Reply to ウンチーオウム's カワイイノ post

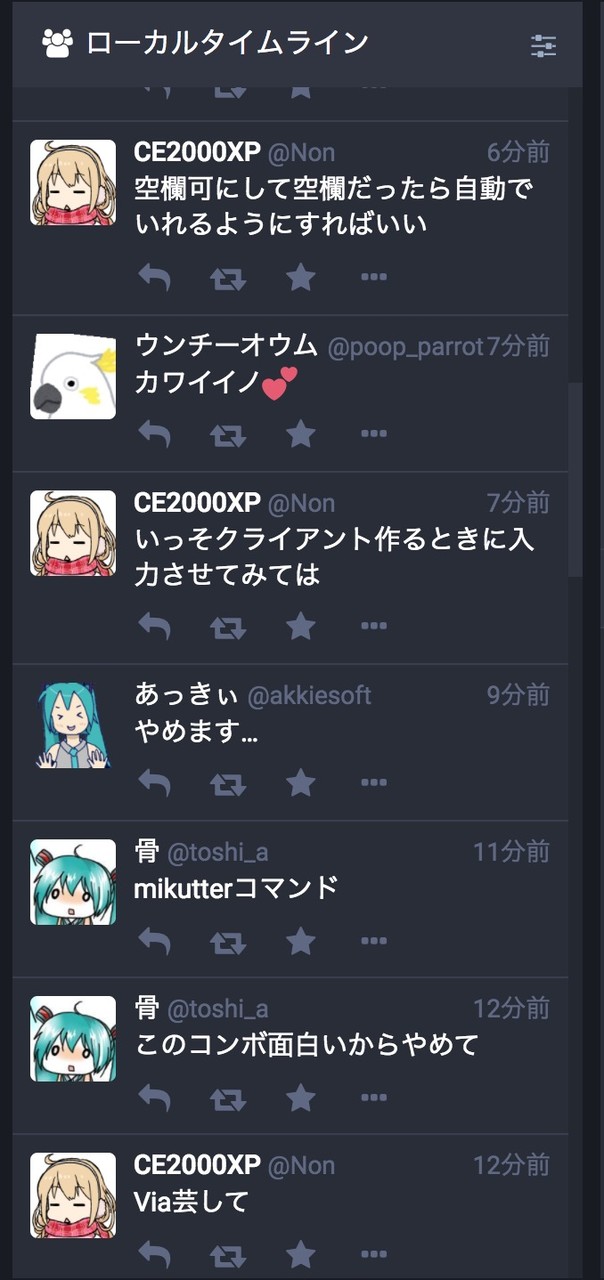click(154, 433)
